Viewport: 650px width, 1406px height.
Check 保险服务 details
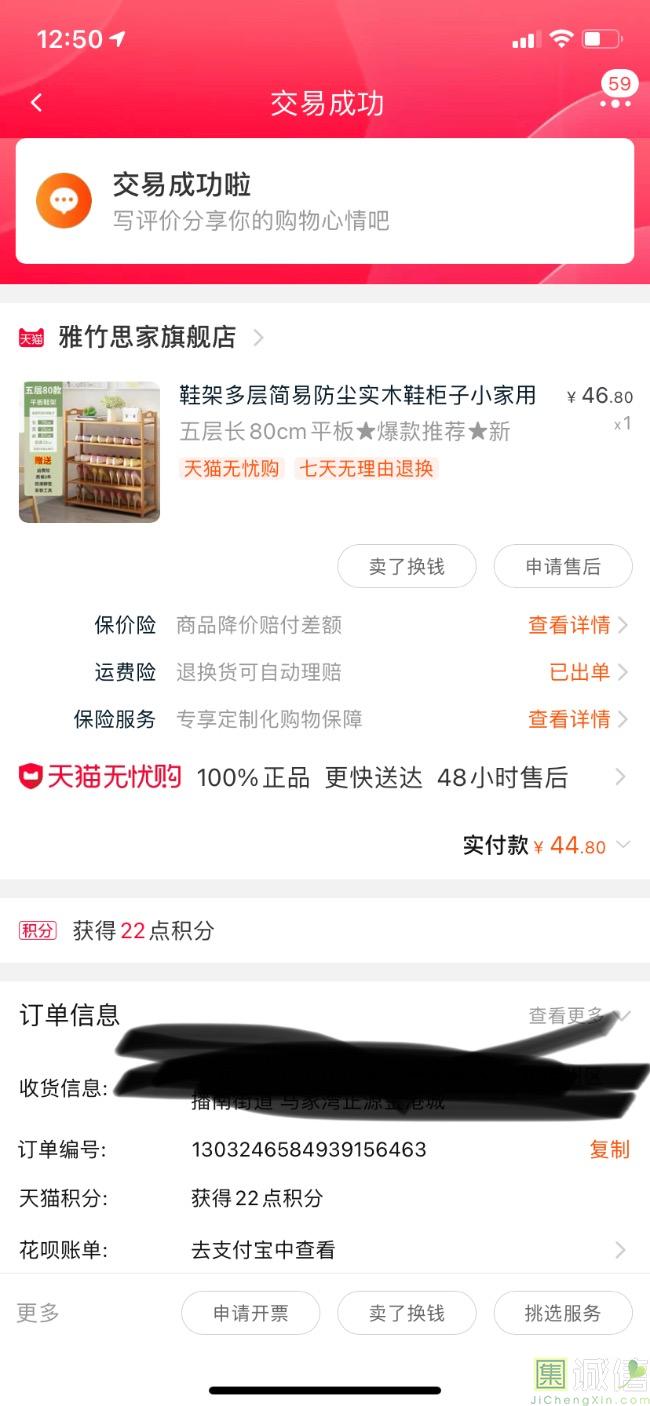pos(577,719)
